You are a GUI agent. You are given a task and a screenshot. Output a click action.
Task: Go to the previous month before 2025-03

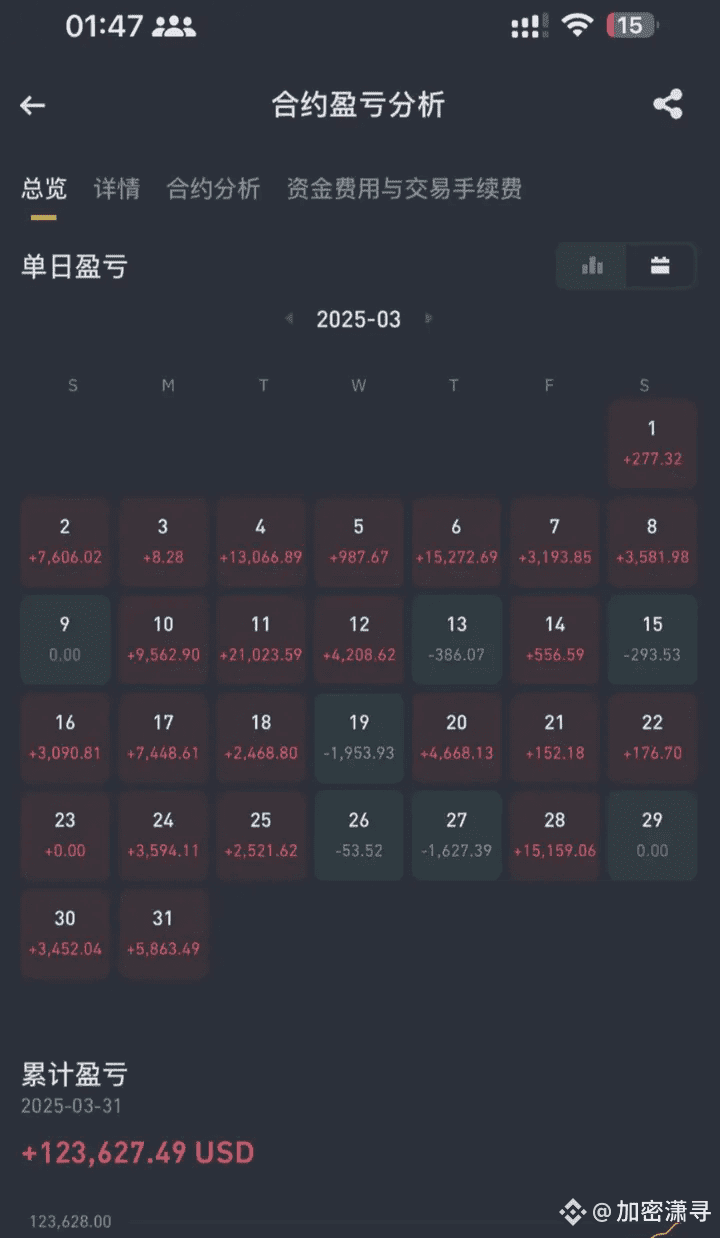[x=289, y=319]
